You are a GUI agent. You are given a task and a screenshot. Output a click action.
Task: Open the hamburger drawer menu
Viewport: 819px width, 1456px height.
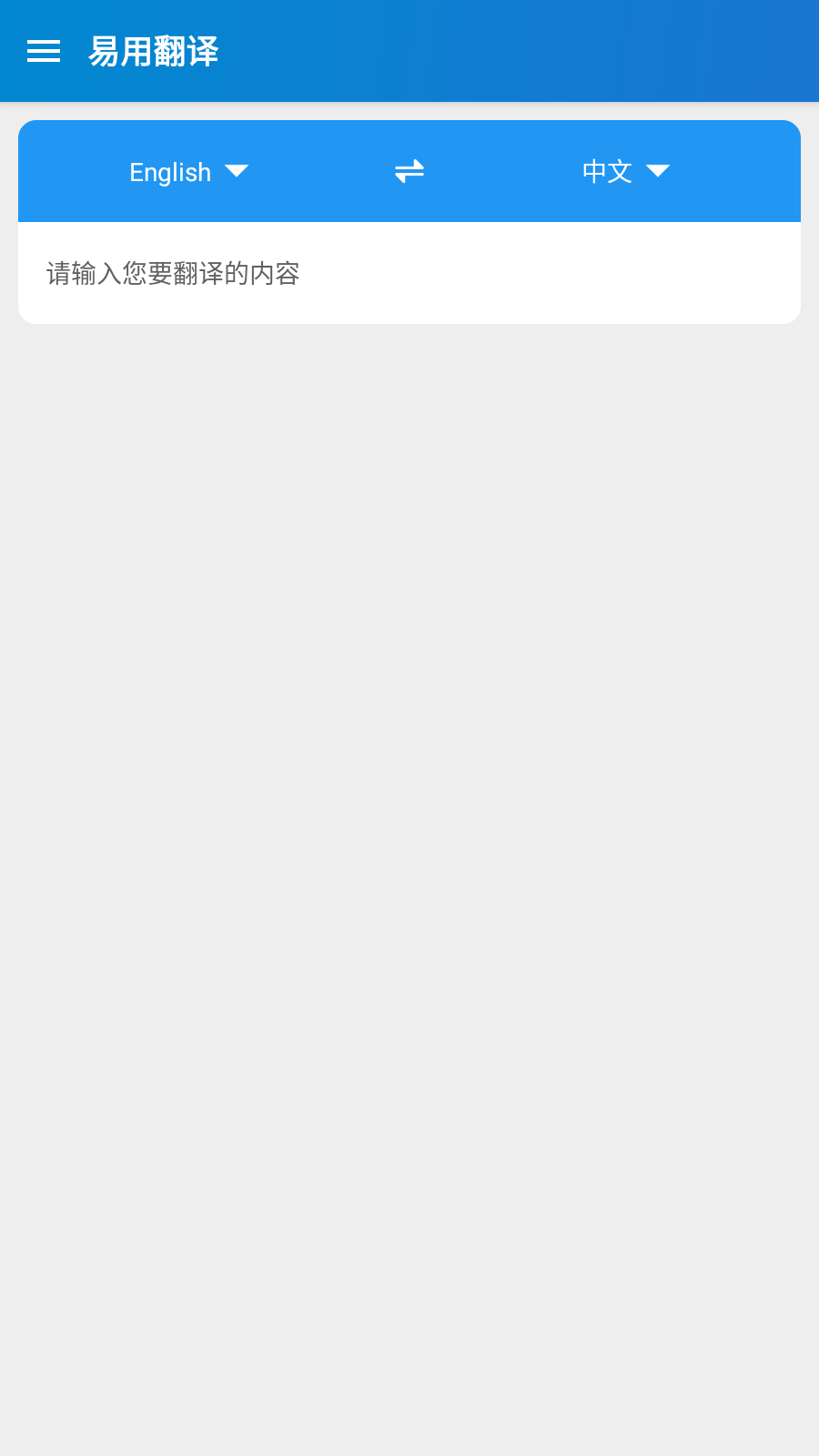tap(44, 51)
